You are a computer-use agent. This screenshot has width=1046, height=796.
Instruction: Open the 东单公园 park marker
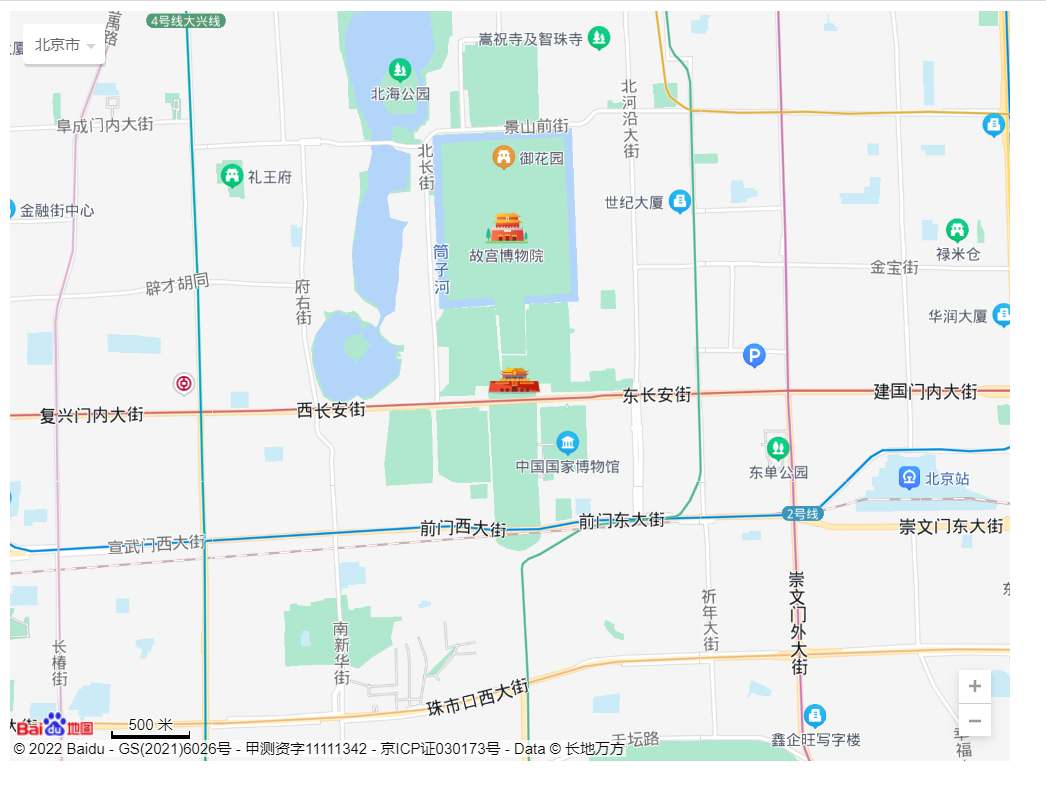778,448
